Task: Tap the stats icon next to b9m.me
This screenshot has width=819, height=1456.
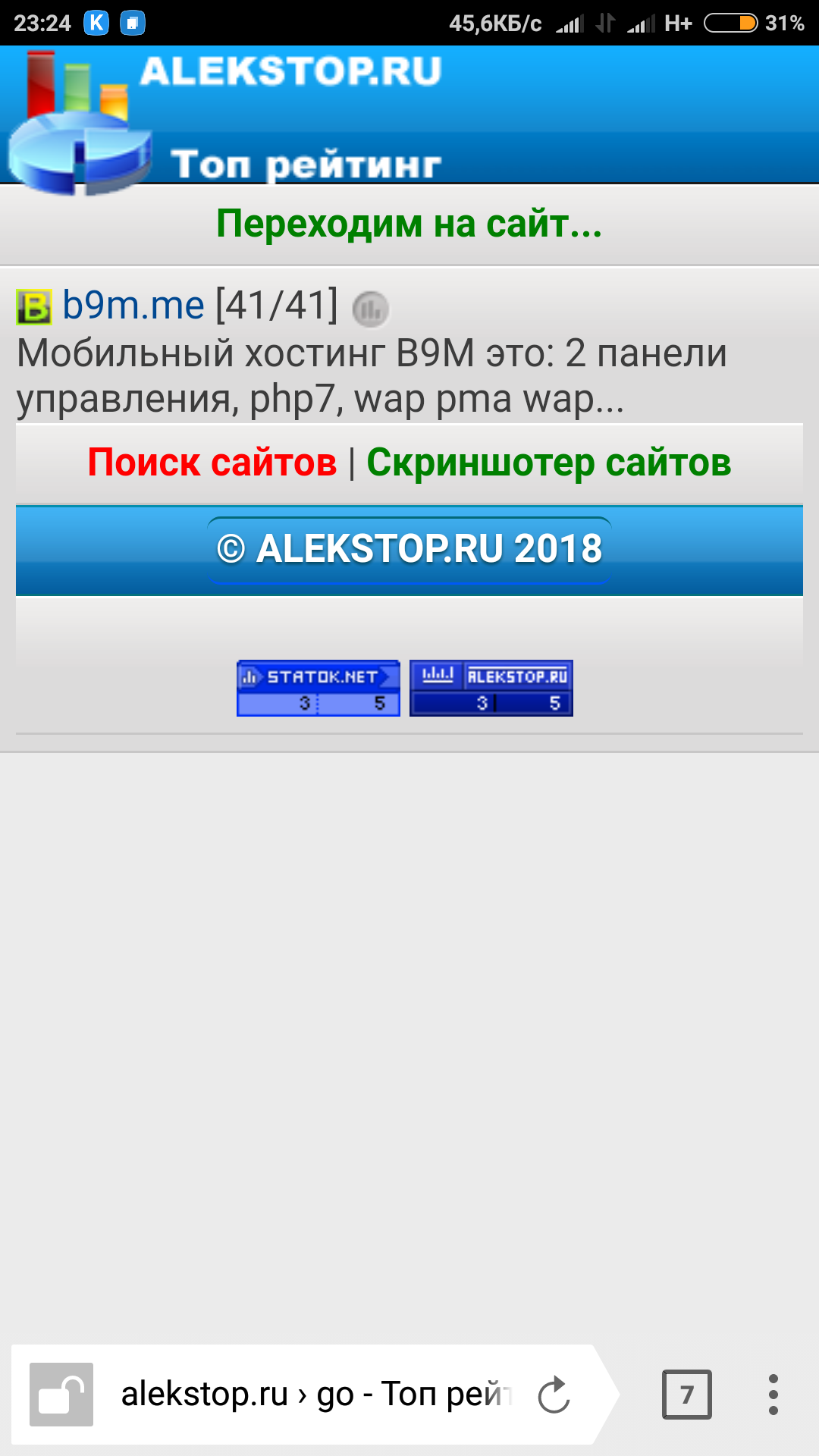Action: coord(371,309)
